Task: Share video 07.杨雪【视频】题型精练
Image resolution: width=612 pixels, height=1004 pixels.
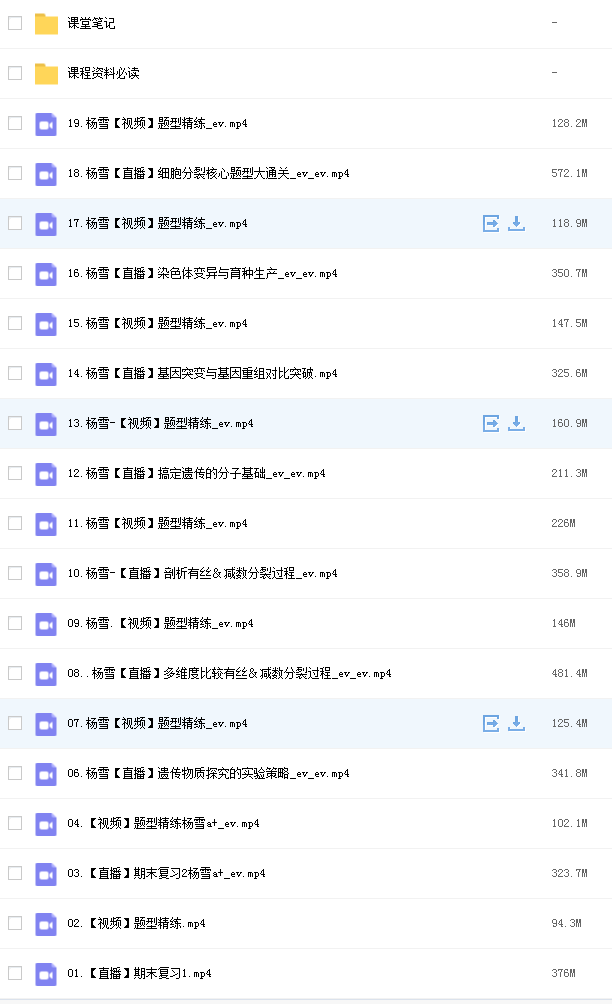Action: click(491, 724)
